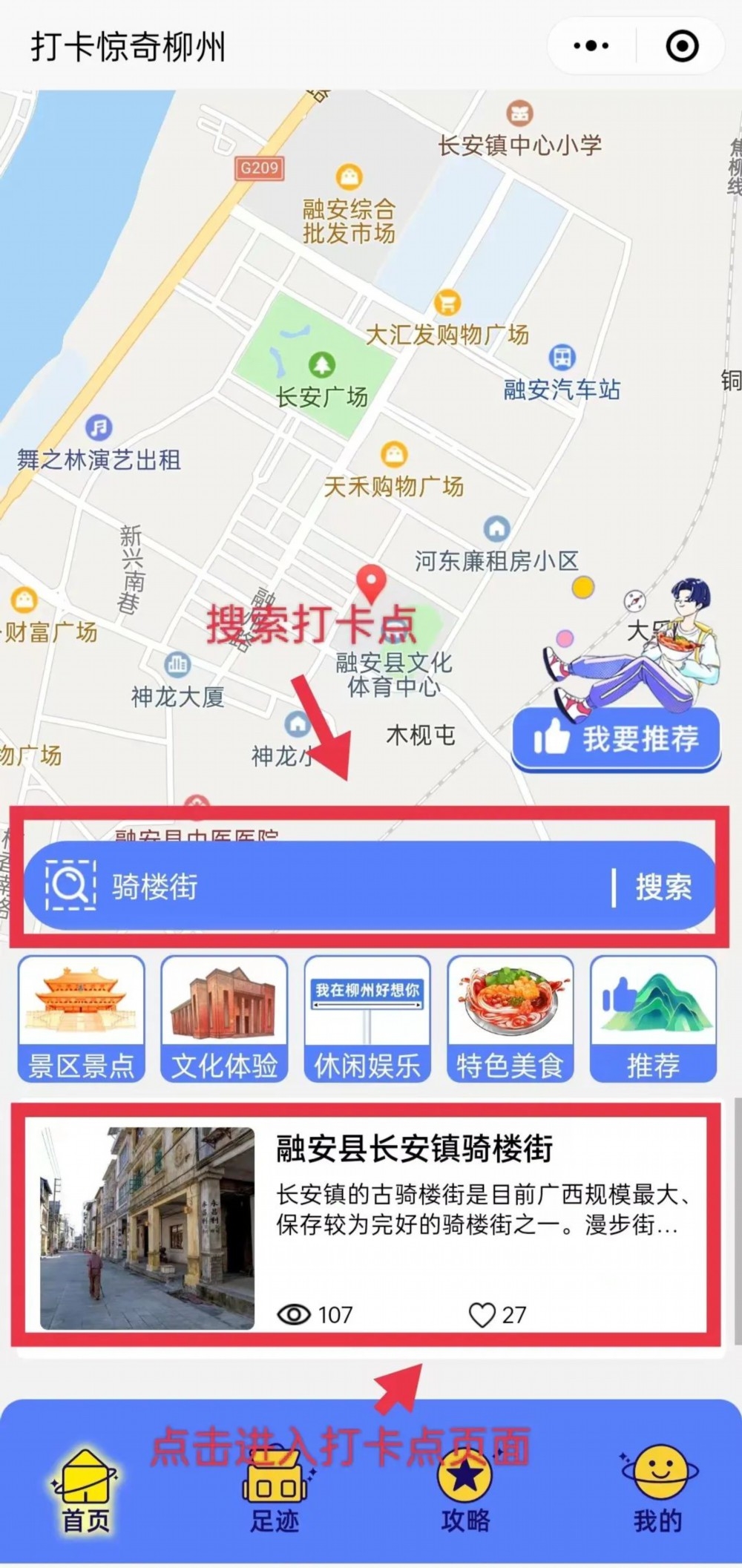The image size is (742, 1568).
Task: Tap the 我要推荐 button
Action: coord(616,739)
